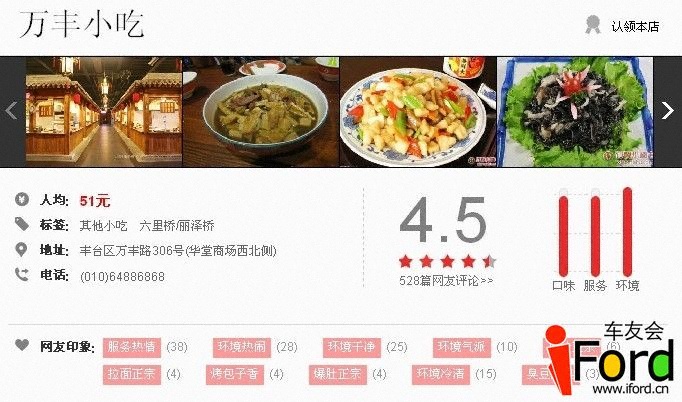Select the 环境气派 impression tag
682x402 pixels.
tap(461, 347)
